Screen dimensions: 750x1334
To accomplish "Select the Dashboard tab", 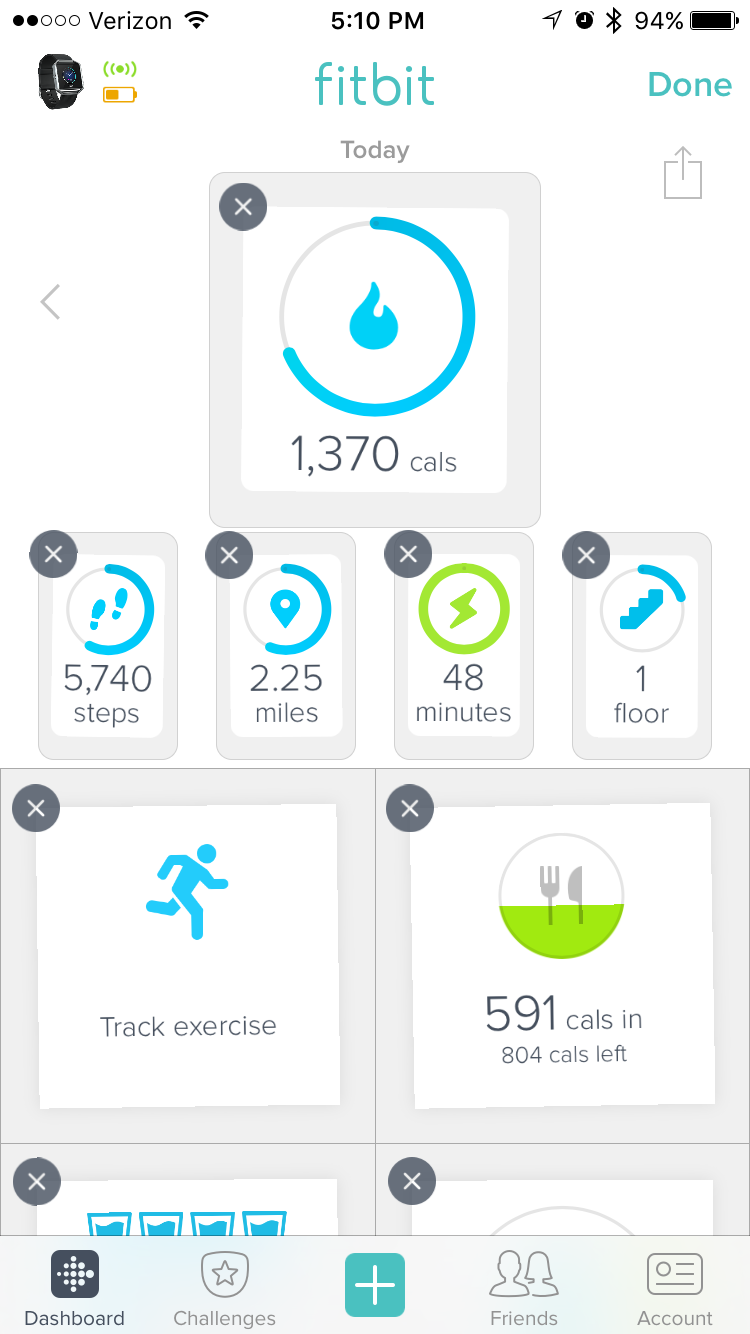I will click(x=75, y=1288).
